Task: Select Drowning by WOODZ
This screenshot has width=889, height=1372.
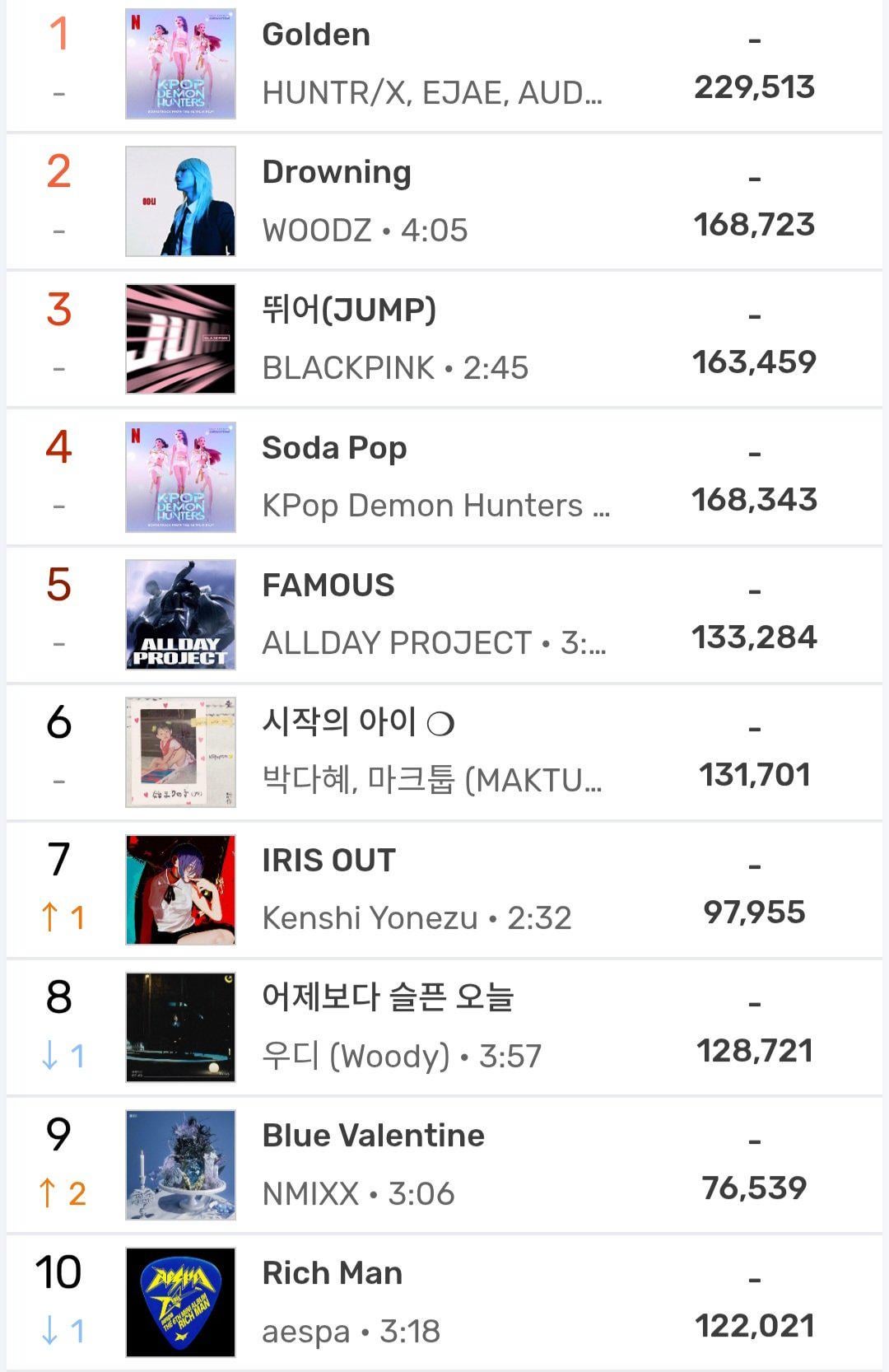Action: click(336, 173)
